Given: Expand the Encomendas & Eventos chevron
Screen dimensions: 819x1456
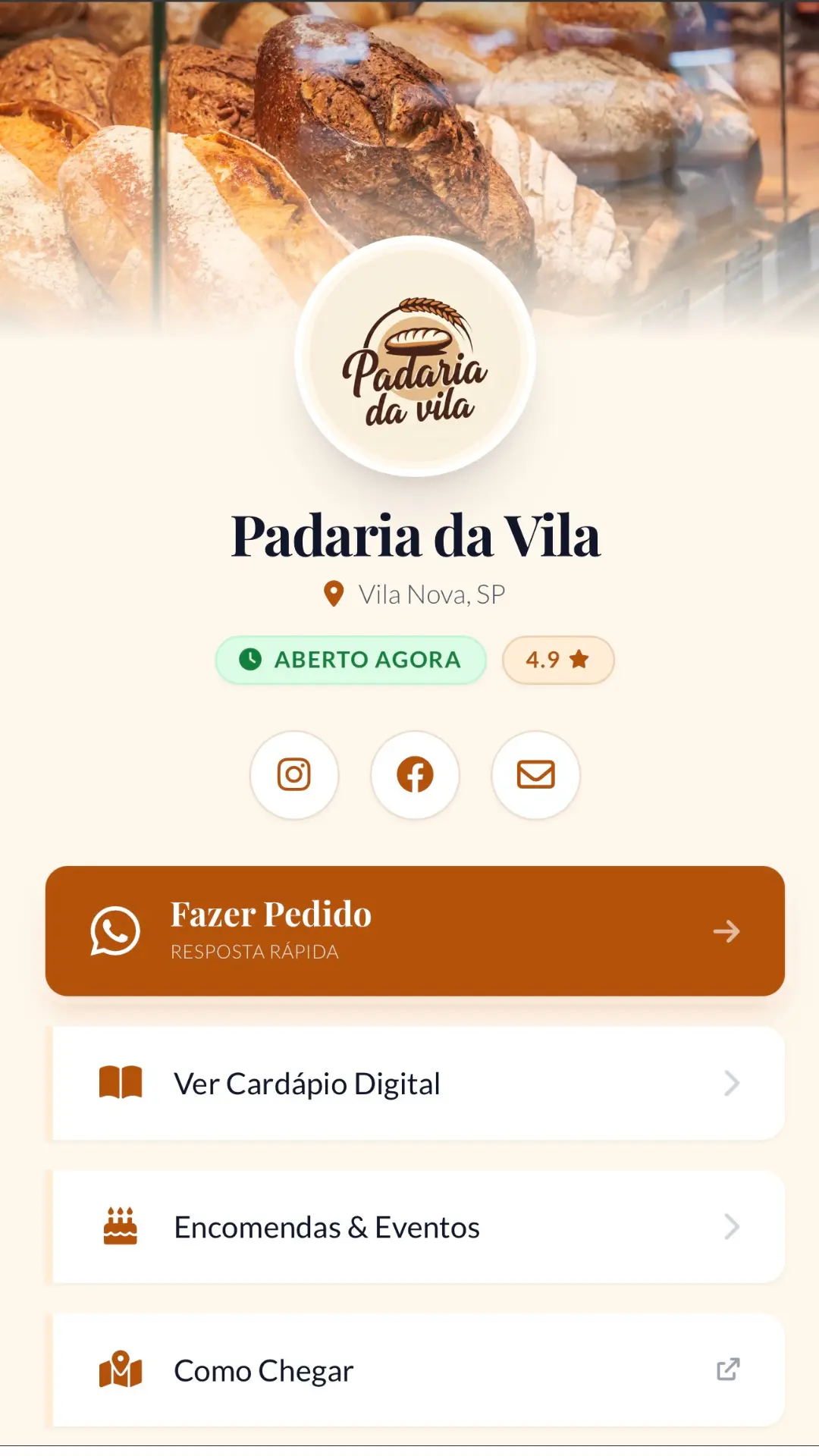Looking at the screenshot, I should point(730,1226).
